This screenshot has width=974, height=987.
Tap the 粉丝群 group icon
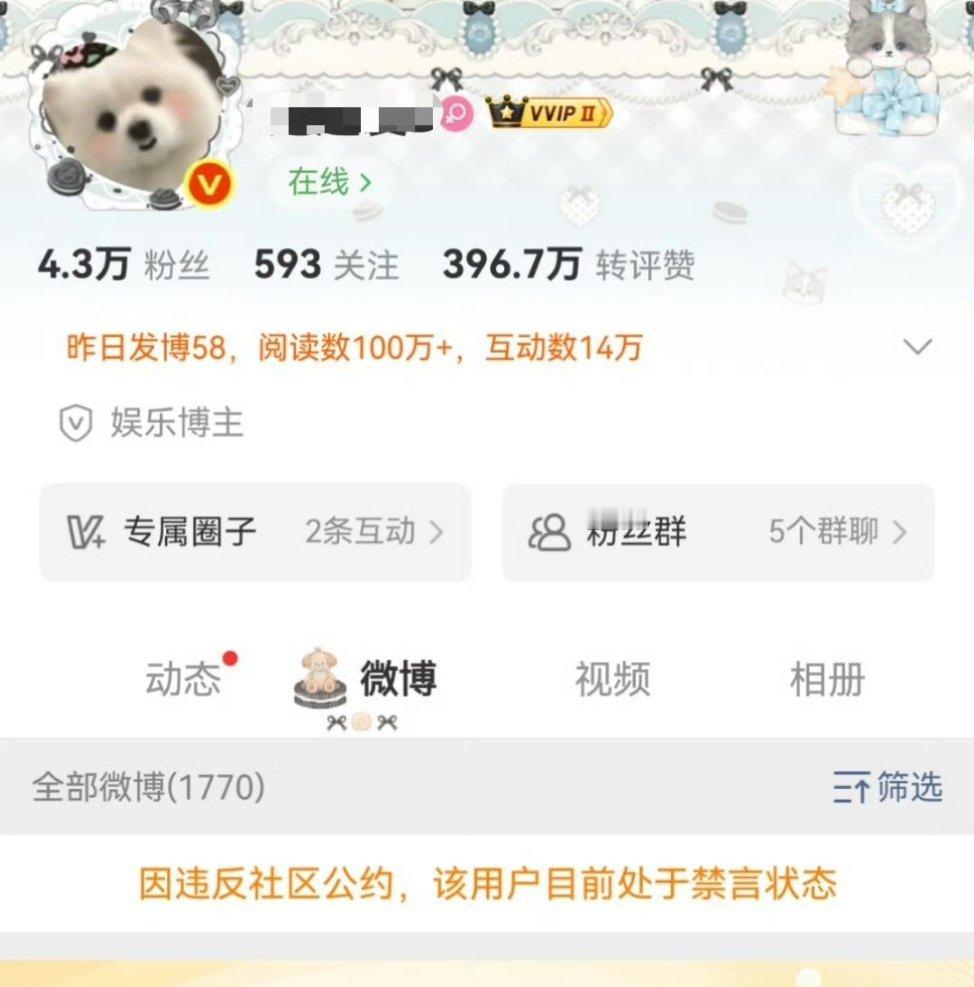(545, 532)
